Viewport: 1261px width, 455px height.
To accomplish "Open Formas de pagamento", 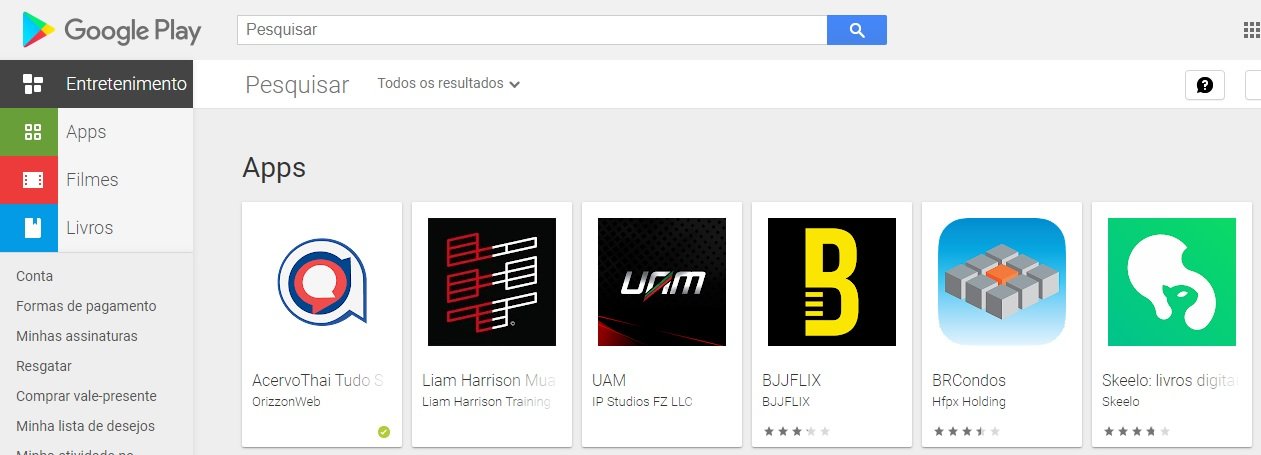I will point(86,306).
